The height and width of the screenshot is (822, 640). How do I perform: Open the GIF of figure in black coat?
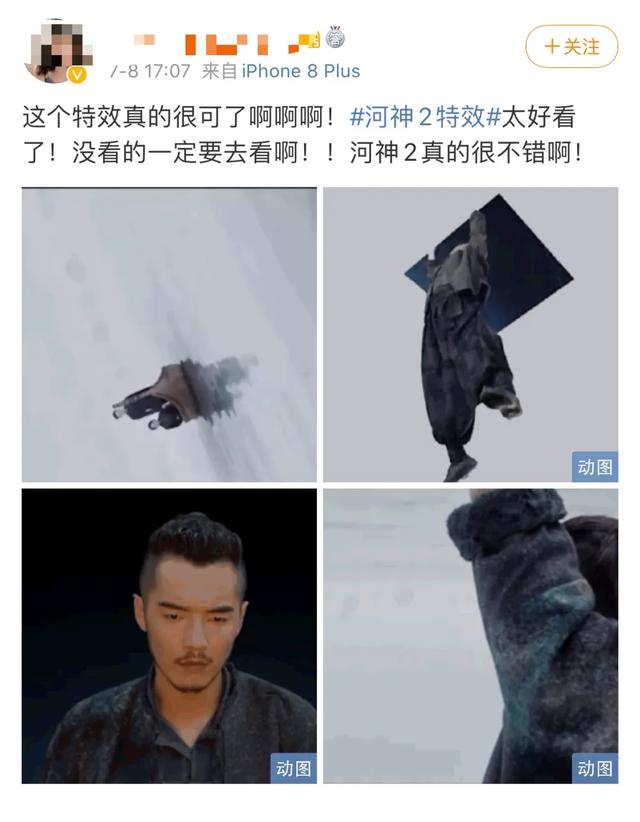tap(470, 335)
